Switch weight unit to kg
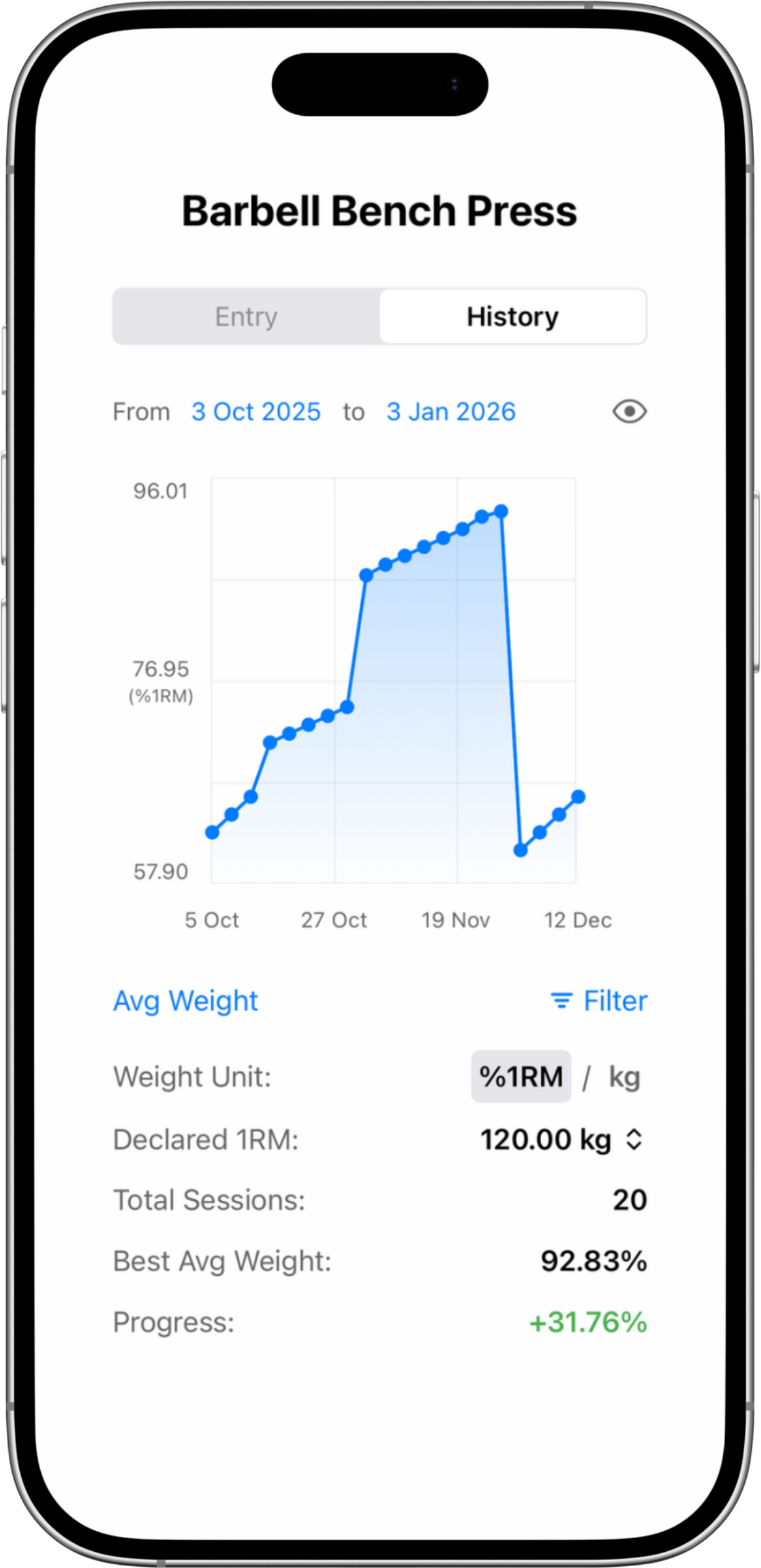761x1568 pixels. click(624, 1077)
